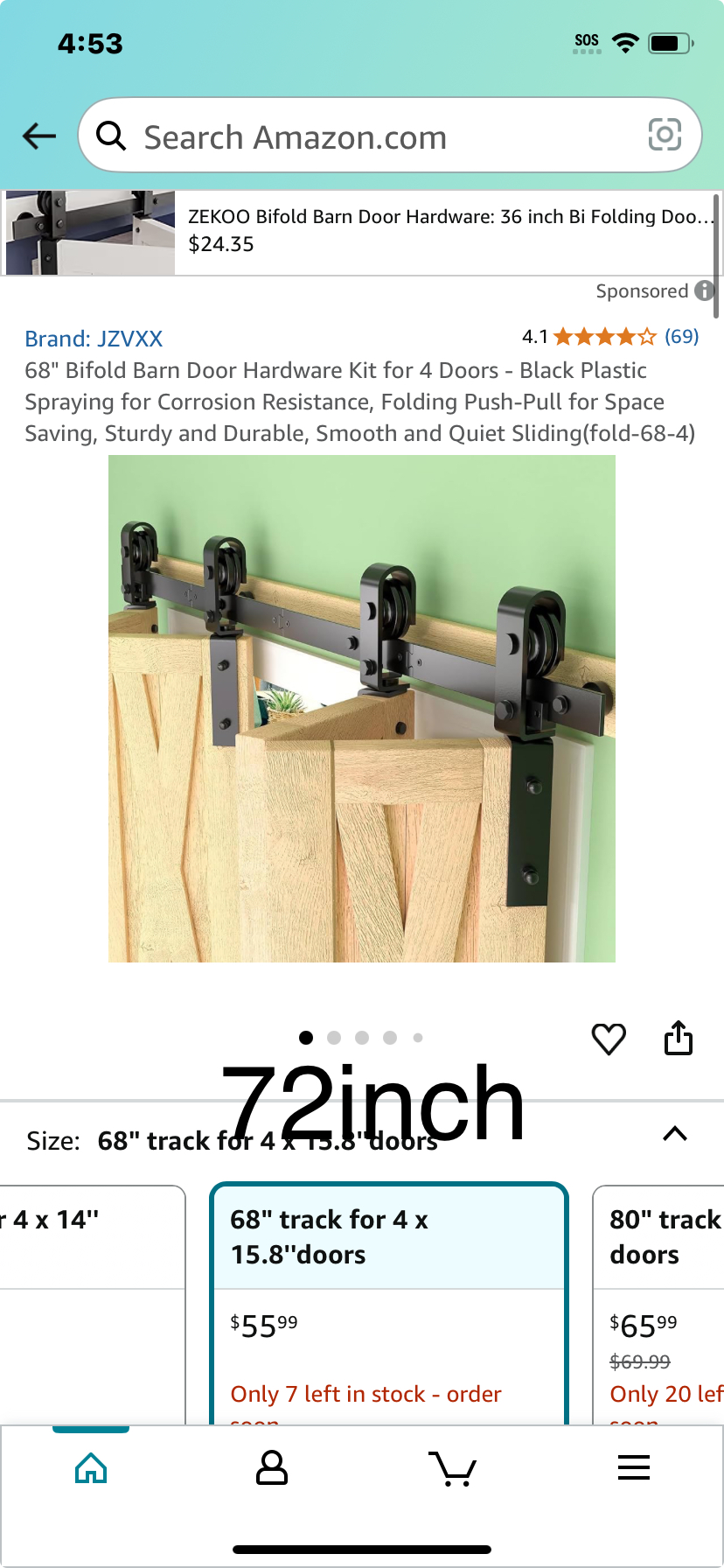Open the hamburger menu tab
This screenshot has height=1568, width=724.
point(633,1468)
